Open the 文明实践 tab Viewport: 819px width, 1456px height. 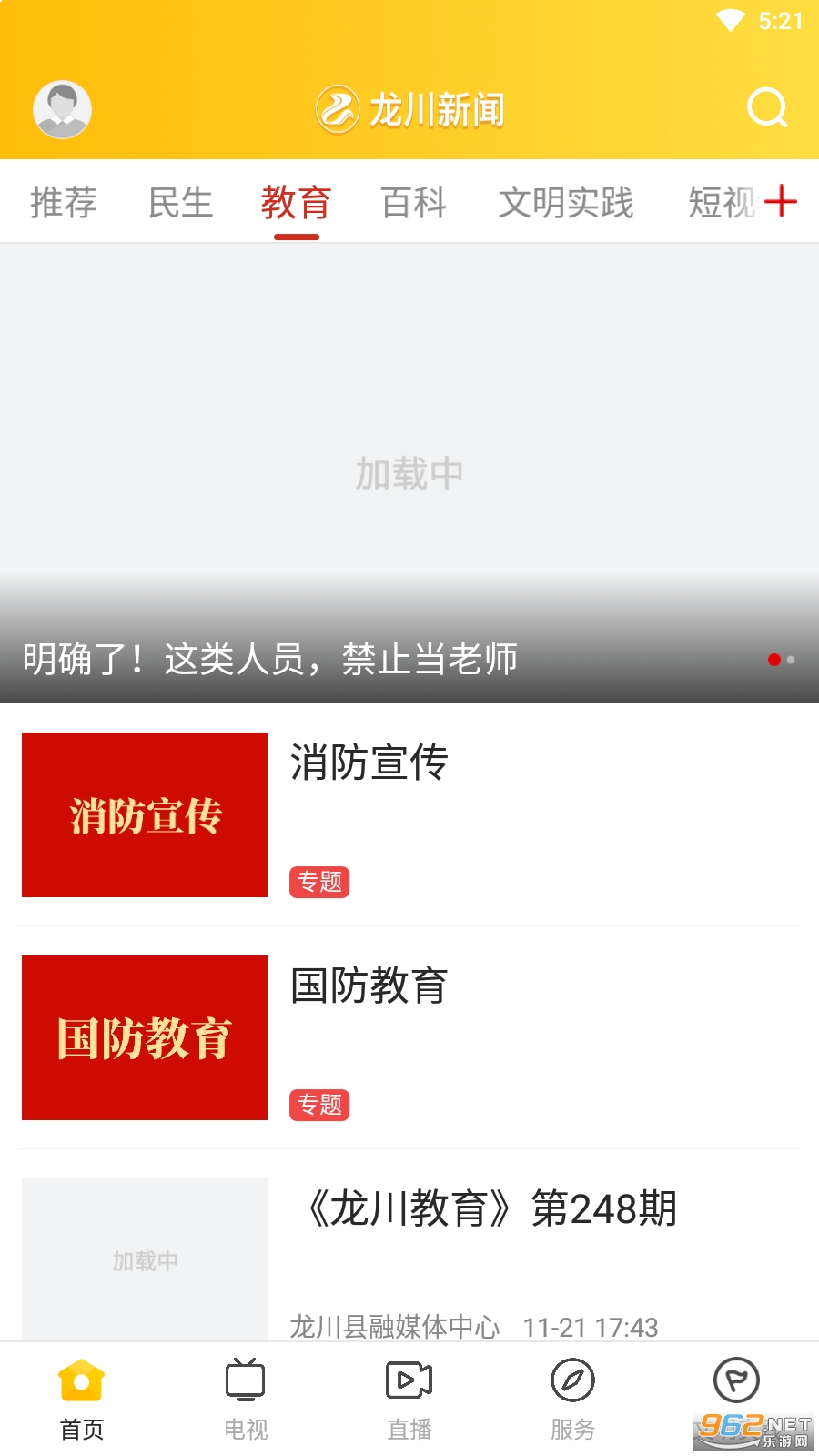[x=566, y=202]
